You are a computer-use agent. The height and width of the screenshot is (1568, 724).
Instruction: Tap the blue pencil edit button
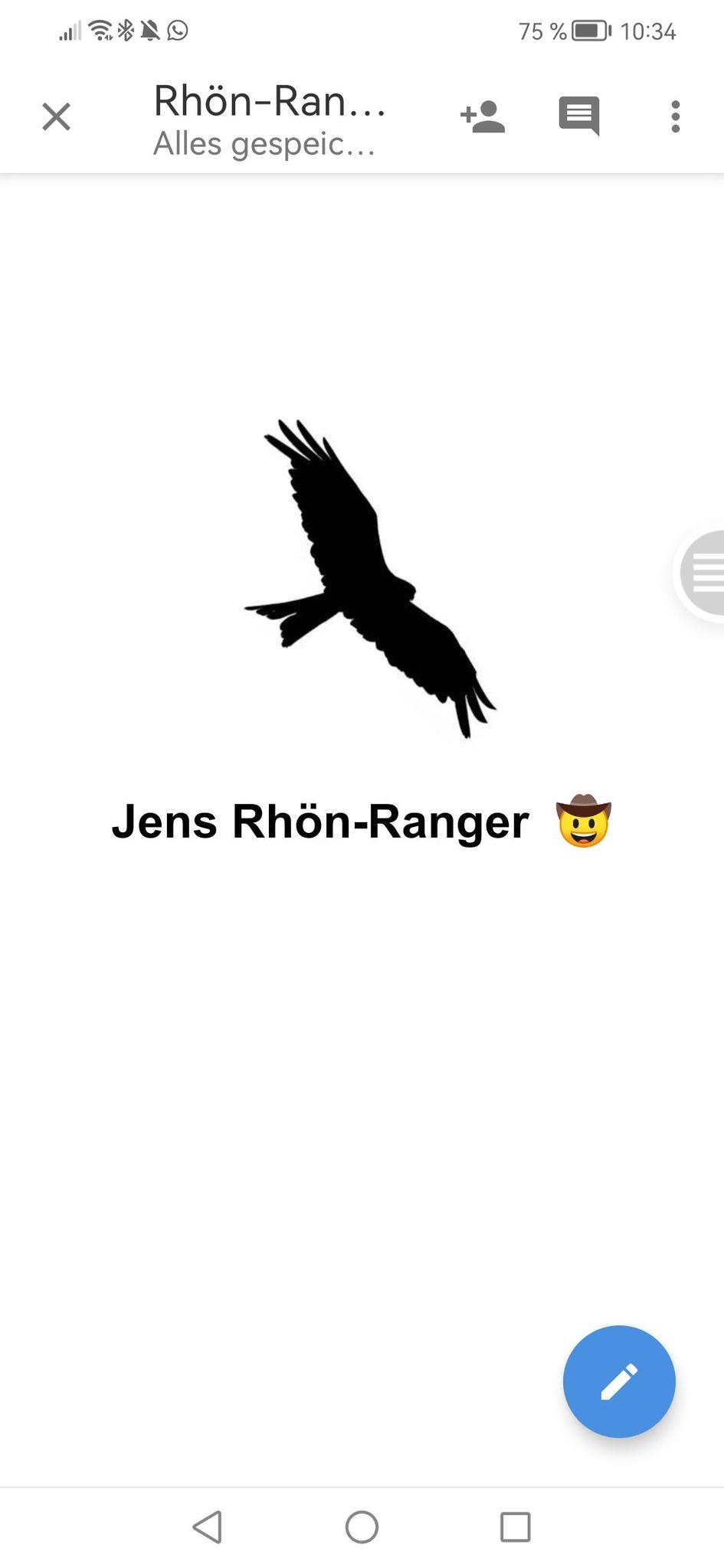click(618, 1381)
